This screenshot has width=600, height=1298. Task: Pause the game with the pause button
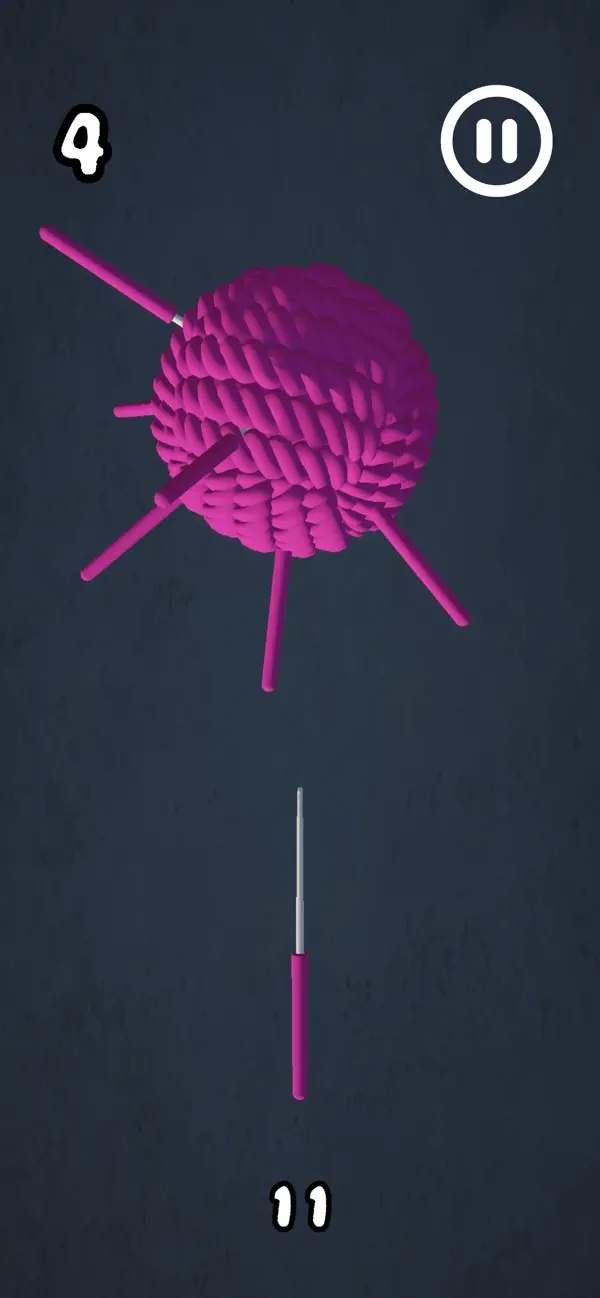coord(497,140)
